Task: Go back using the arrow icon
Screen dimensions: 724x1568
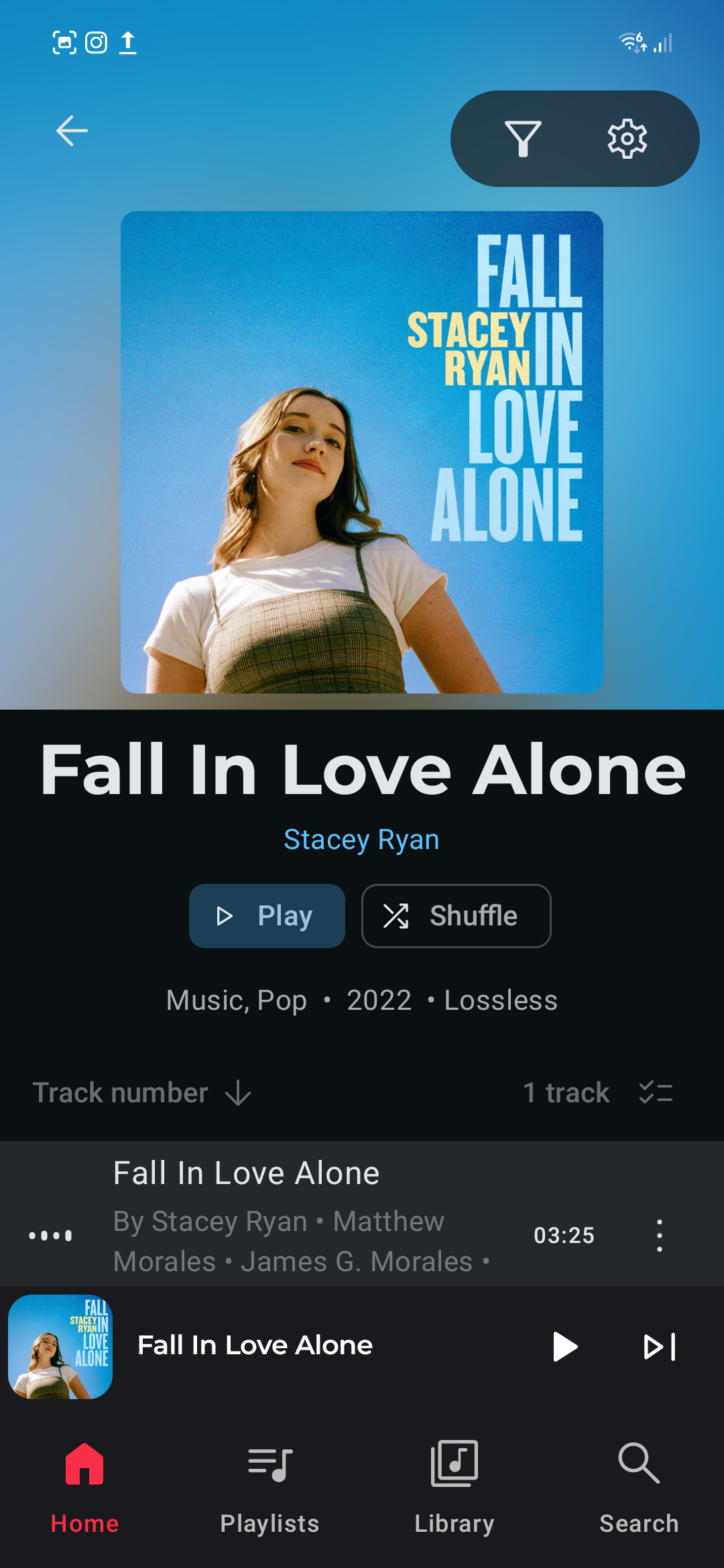Action: click(72, 131)
